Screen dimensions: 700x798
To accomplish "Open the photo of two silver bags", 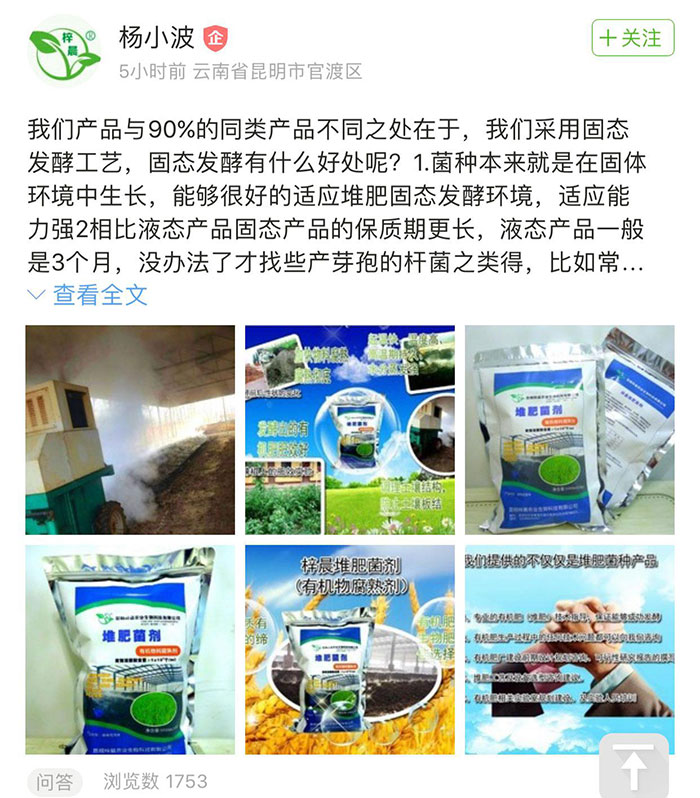I will pyautogui.click(x=569, y=429).
